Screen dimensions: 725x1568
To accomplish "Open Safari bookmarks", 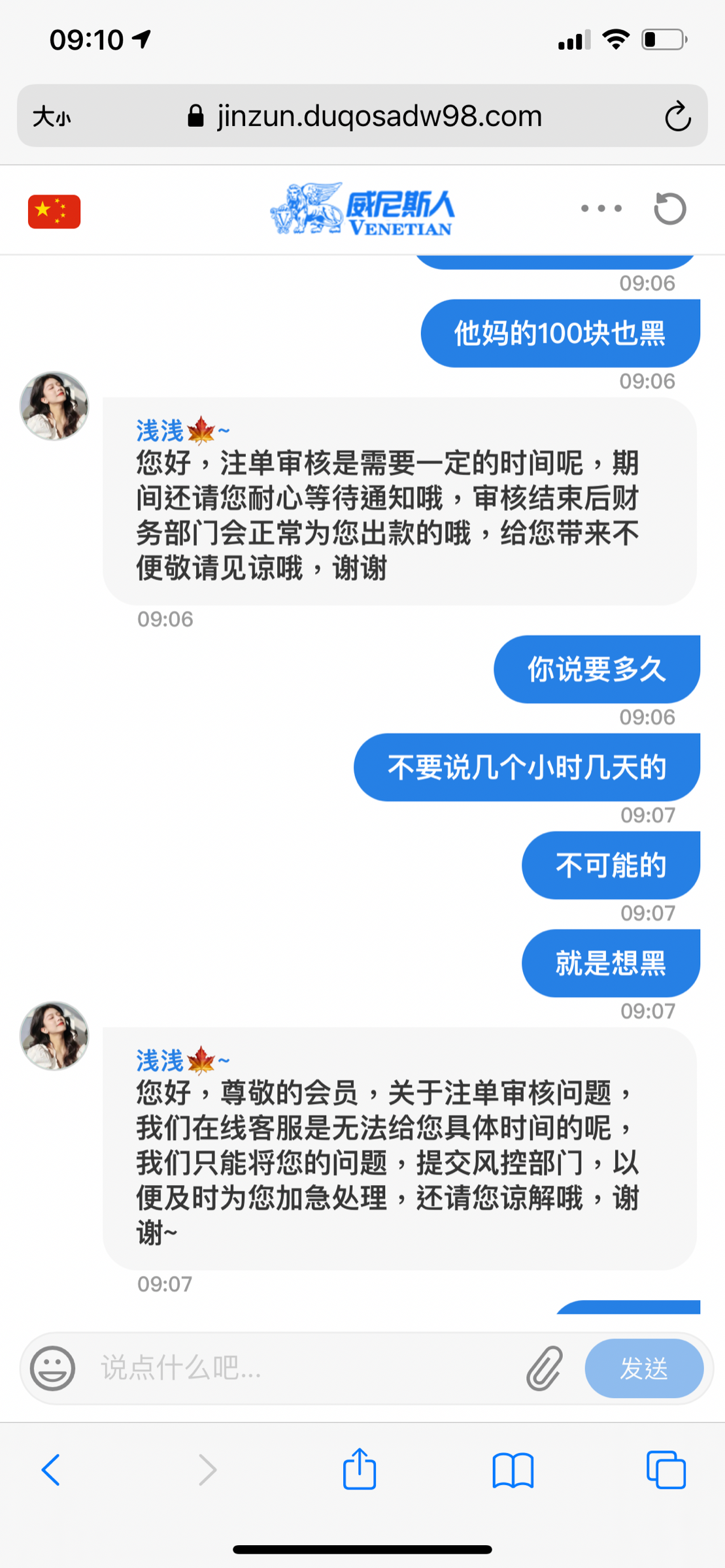I will click(513, 1470).
